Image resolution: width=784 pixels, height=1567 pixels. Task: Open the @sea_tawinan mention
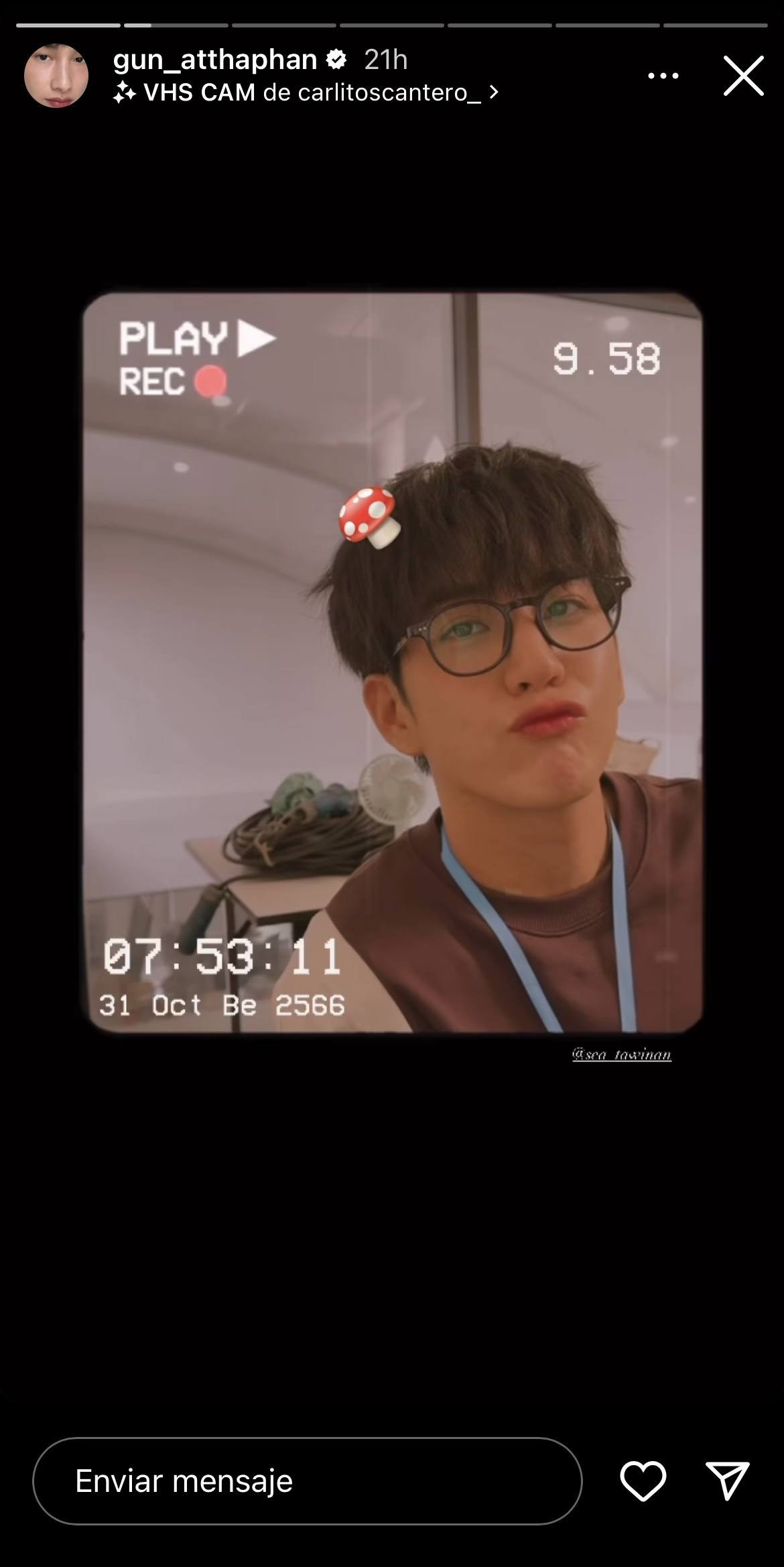[622, 1054]
